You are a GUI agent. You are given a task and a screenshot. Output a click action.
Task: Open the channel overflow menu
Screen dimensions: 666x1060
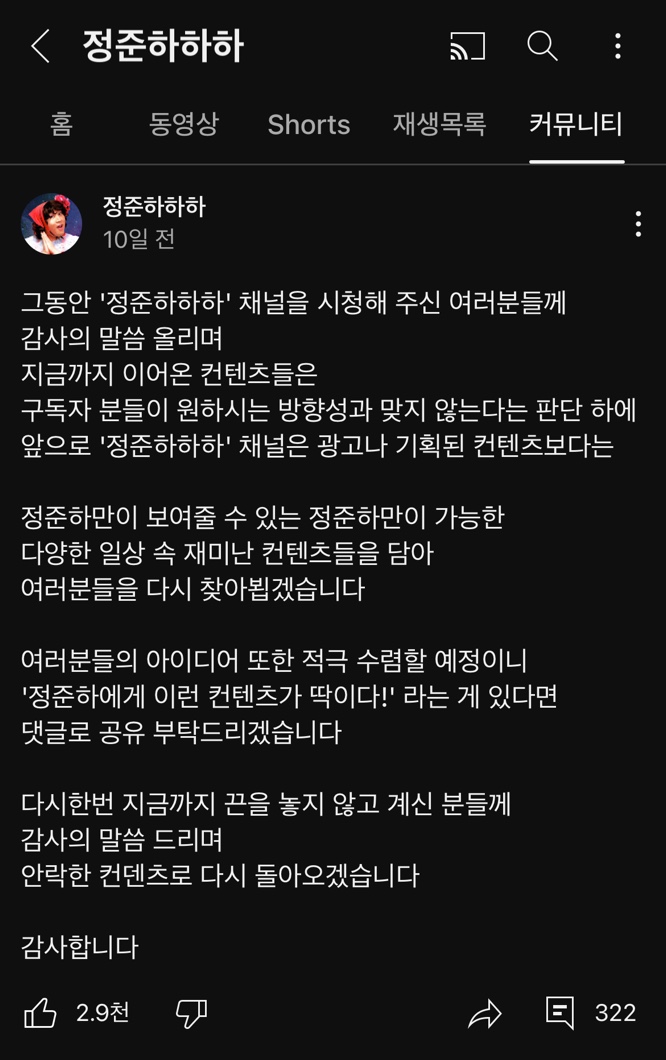click(x=617, y=46)
